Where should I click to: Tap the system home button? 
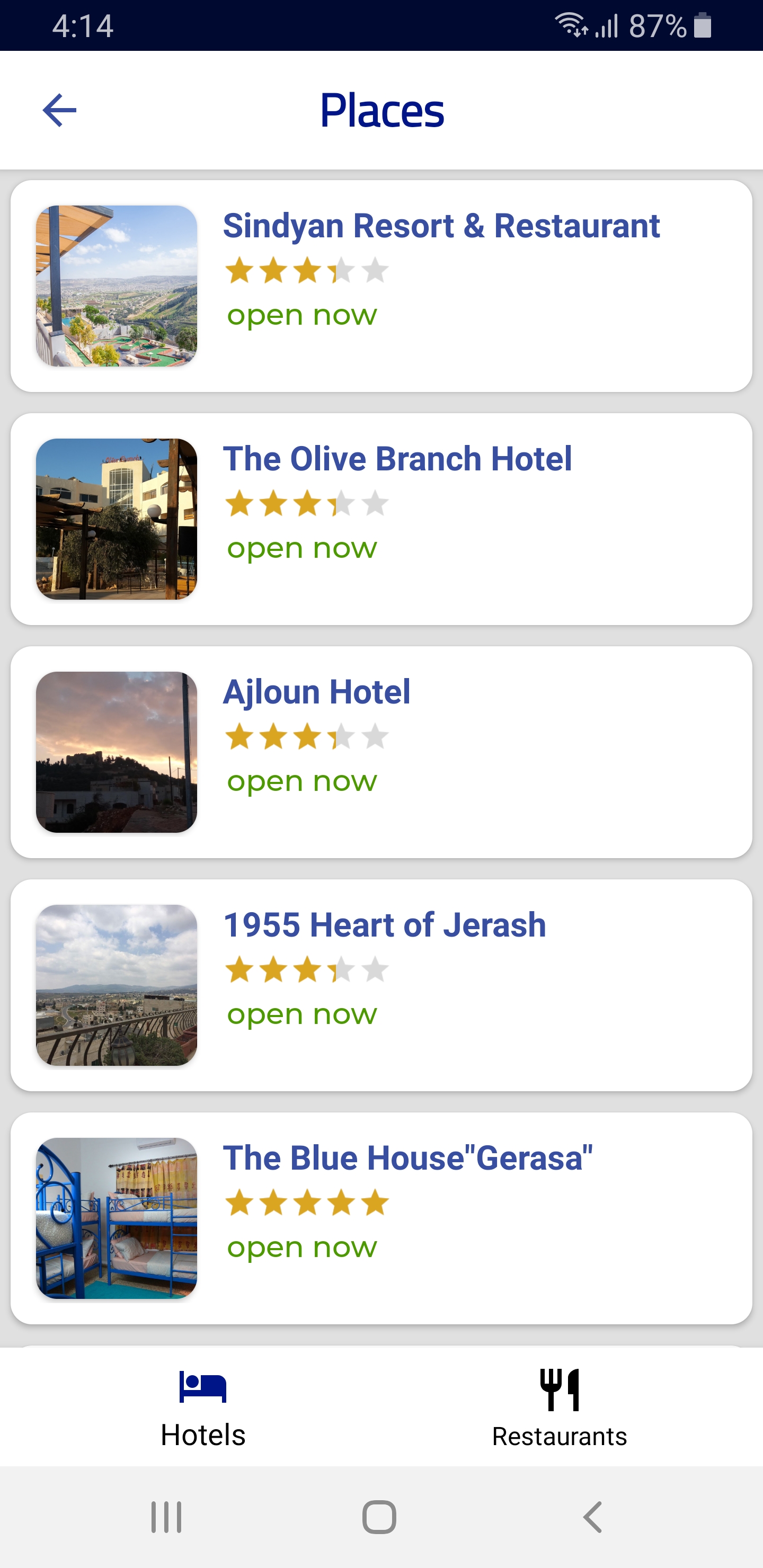379,1516
